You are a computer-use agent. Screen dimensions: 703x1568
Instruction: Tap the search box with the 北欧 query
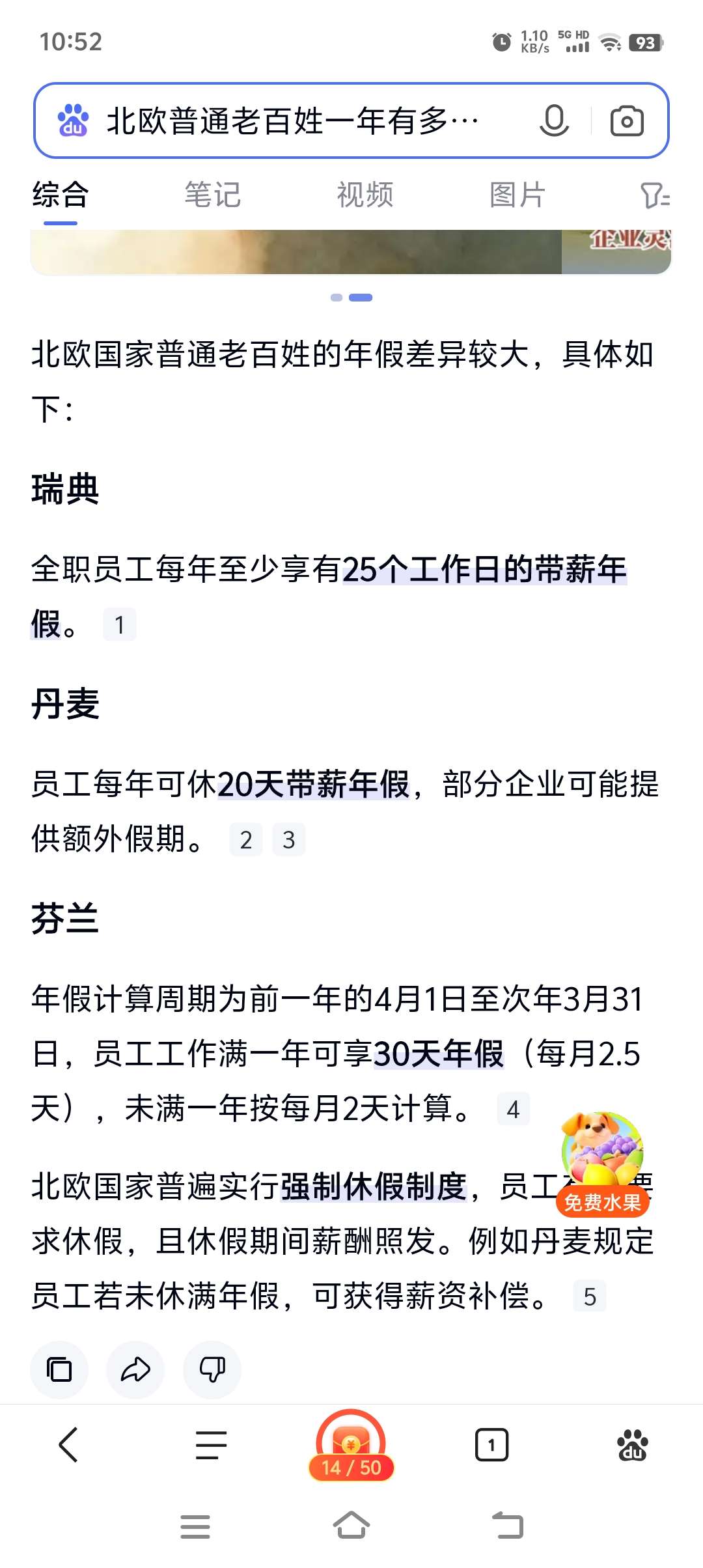(x=293, y=121)
